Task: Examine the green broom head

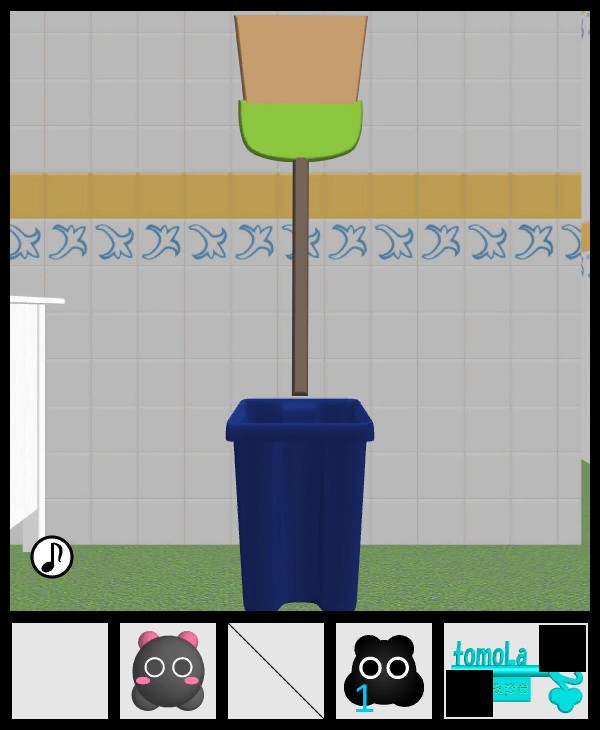Action: 300,130
